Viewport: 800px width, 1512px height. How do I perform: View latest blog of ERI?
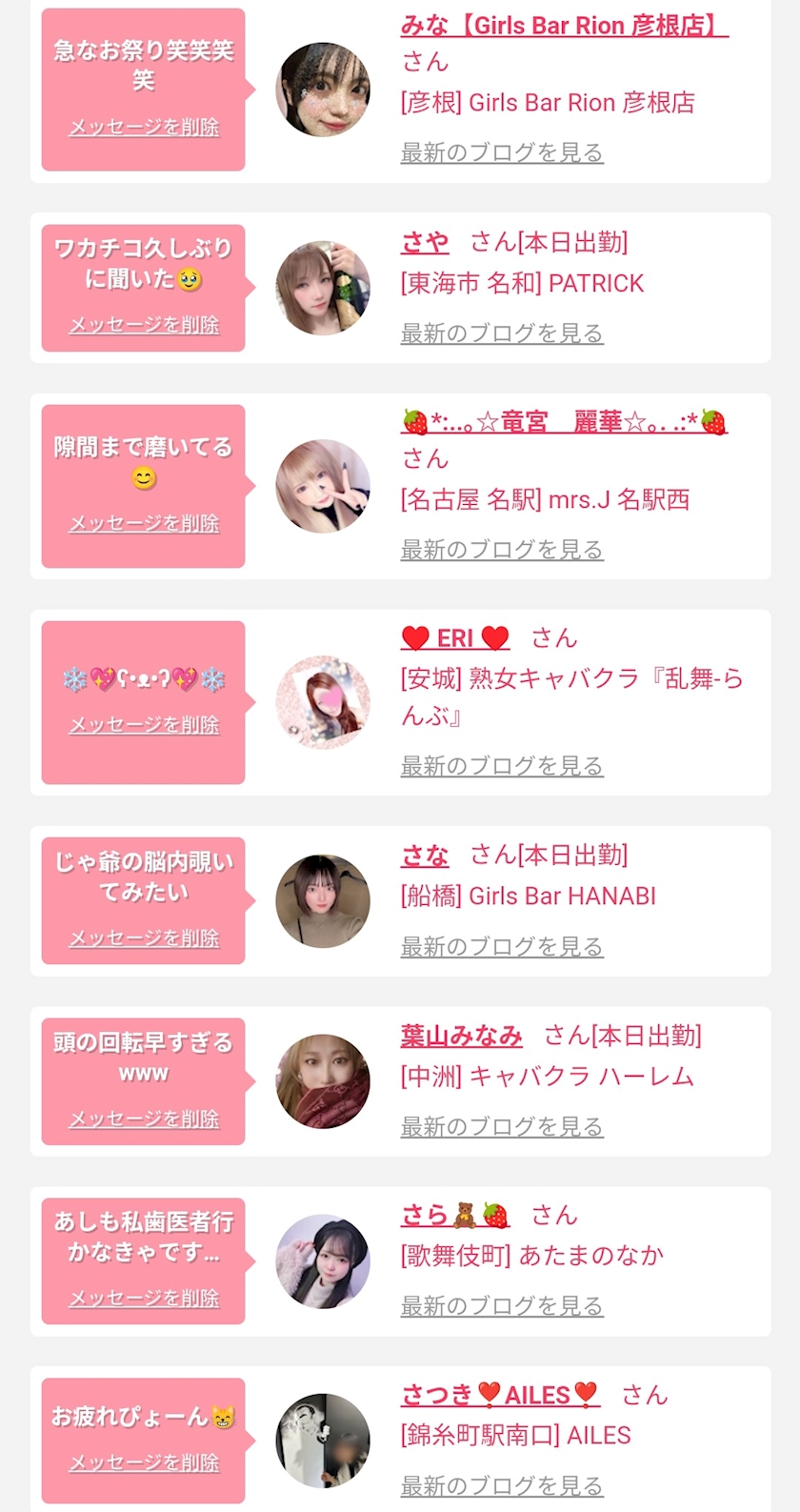[502, 766]
